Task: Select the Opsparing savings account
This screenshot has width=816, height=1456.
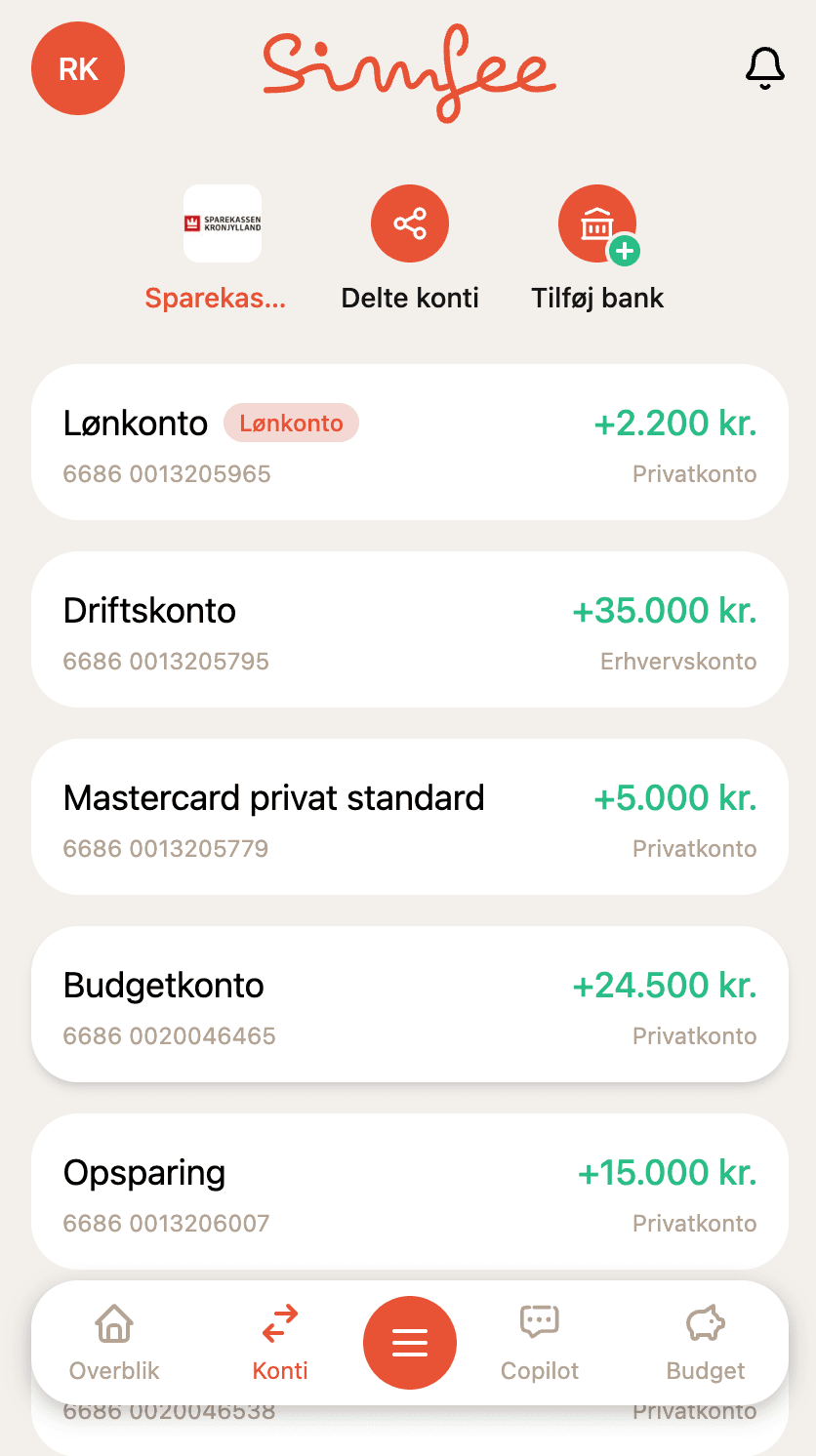Action: [409, 1191]
